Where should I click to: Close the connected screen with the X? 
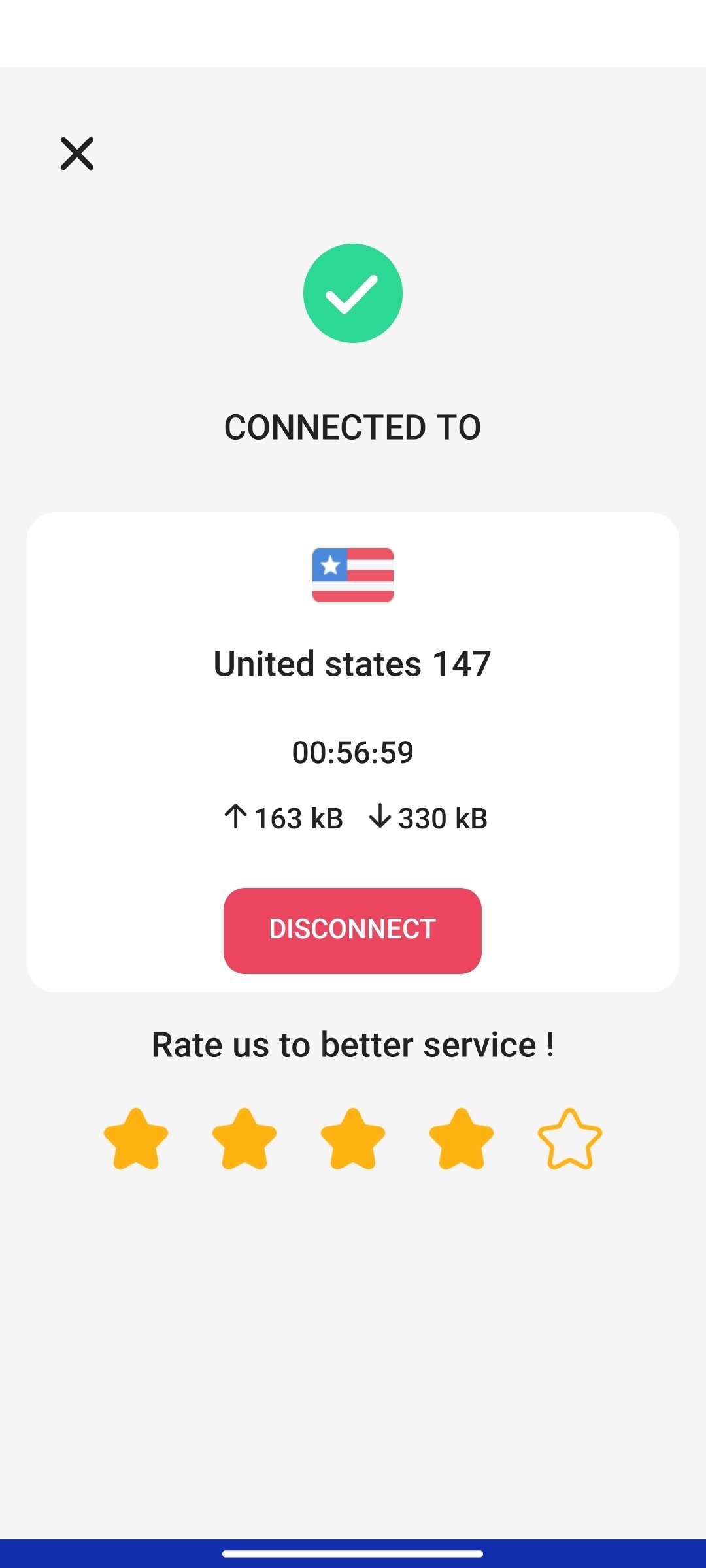pyautogui.click(x=77, y=154)
